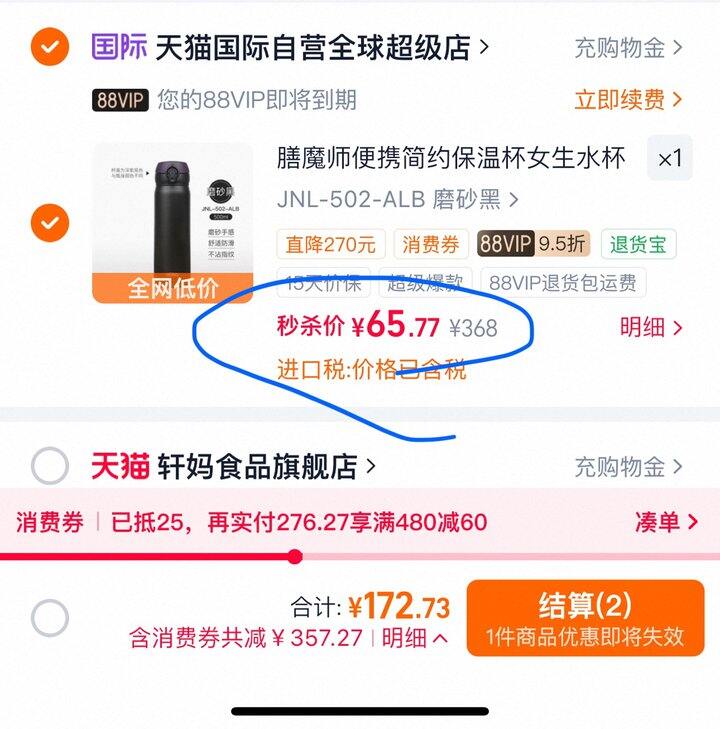This screenshot has width=720, height=729.
Task: Tap 立即续费 to renew 88VIP
Action: (x=628, y=99)
